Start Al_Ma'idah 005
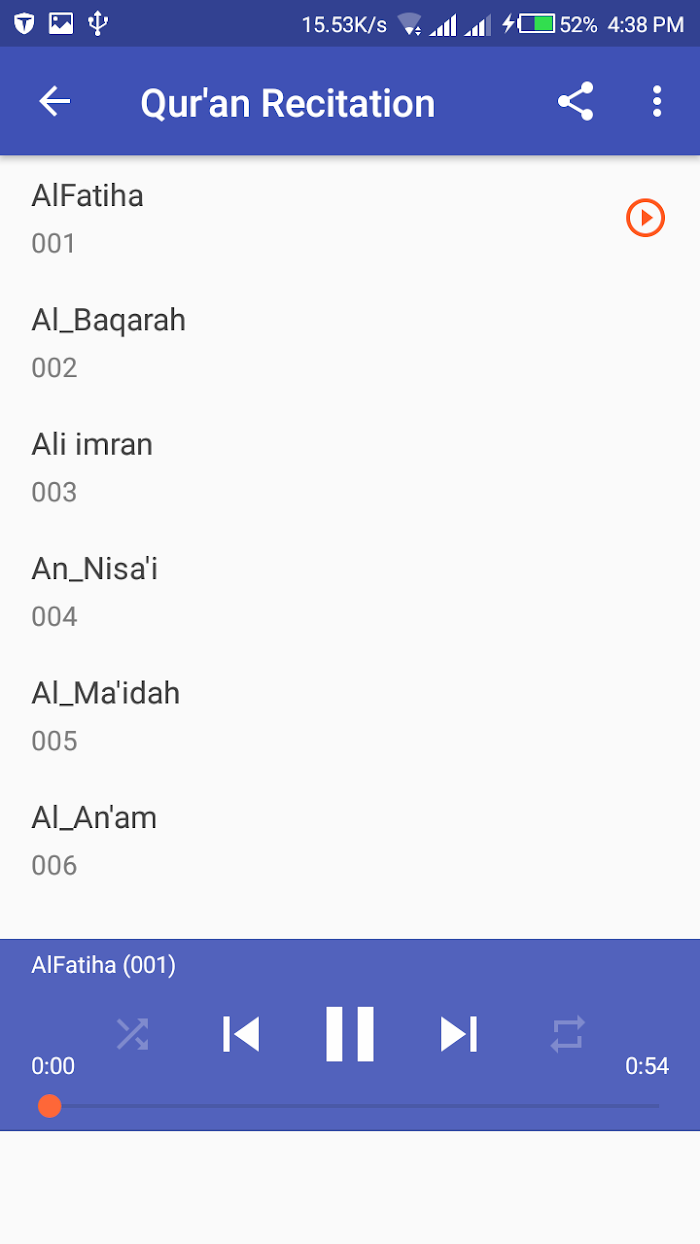The width and height of the screenshot is (700, 1244). click(x=350, y=716)
